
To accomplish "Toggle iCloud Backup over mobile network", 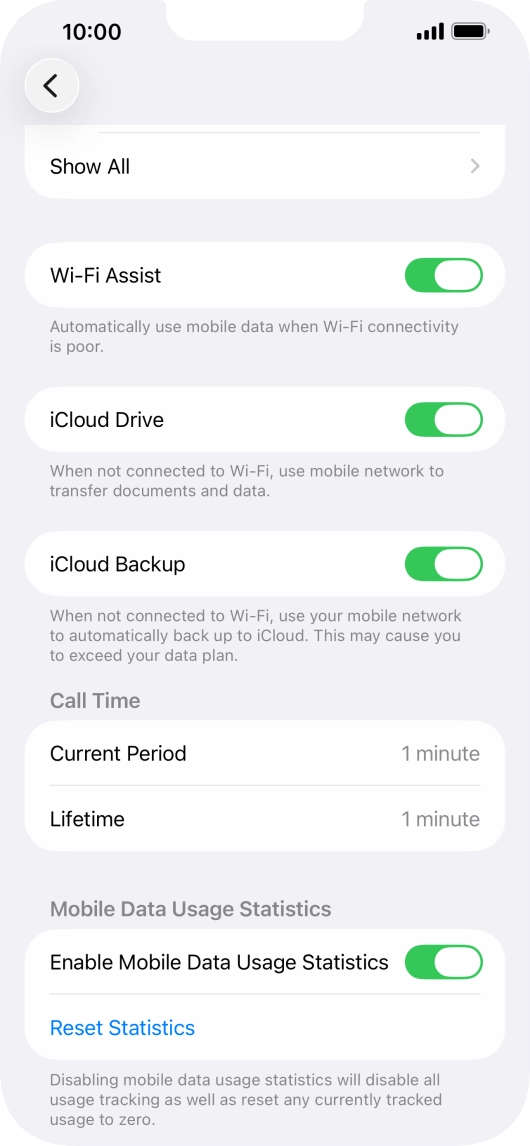I will [444, 564].
